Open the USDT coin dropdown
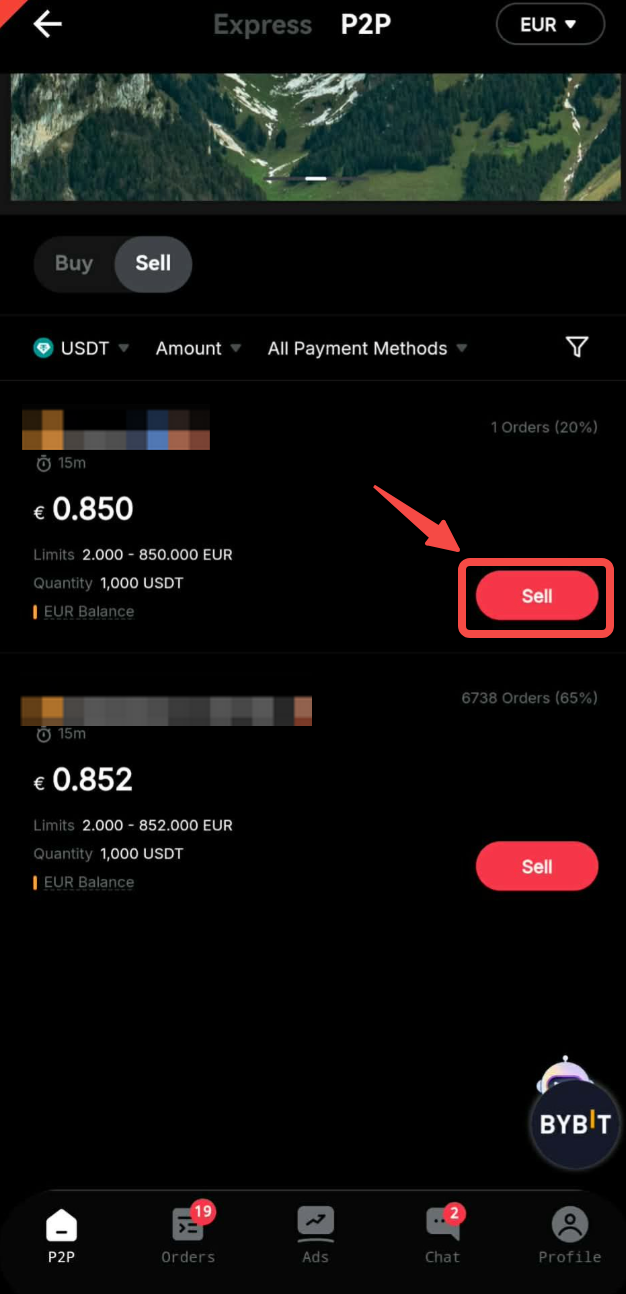Image resolution: width=626 pixels, height=1294 pixels. point(82,348)
